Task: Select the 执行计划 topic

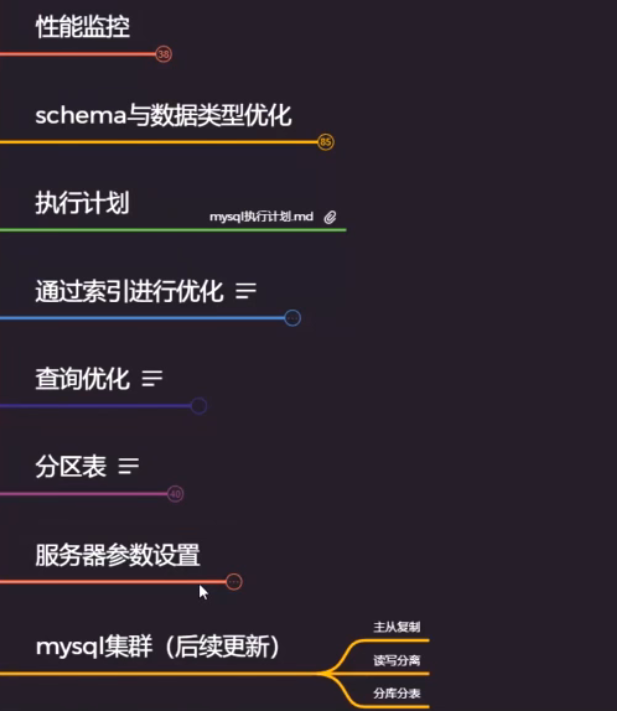Action: point(82,204)
